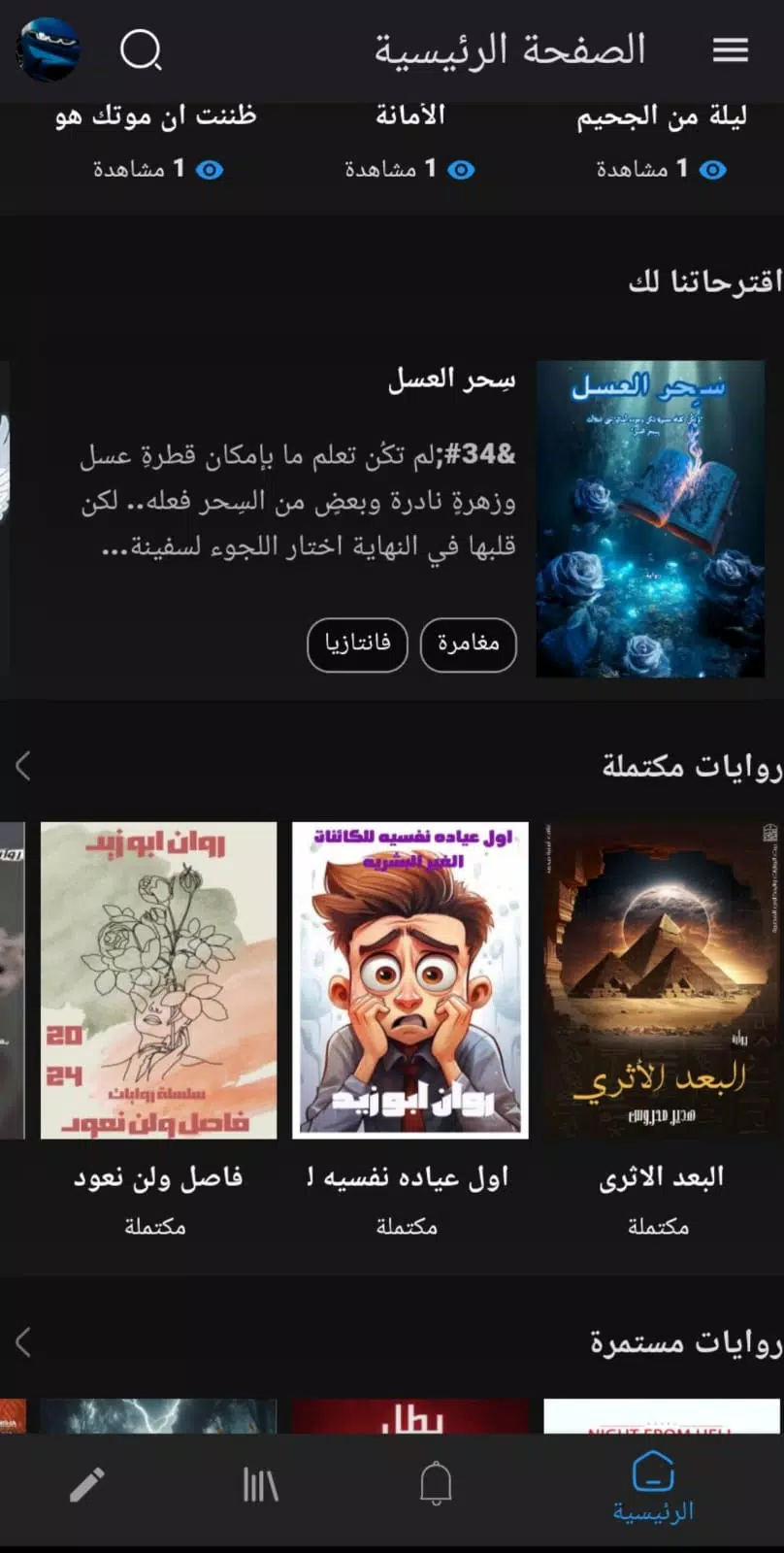Screen dimensions: 784x1553
Task: Expand the روايات مستمرة section arrow
Action: pyautogui.click(x=23, y=1342)
